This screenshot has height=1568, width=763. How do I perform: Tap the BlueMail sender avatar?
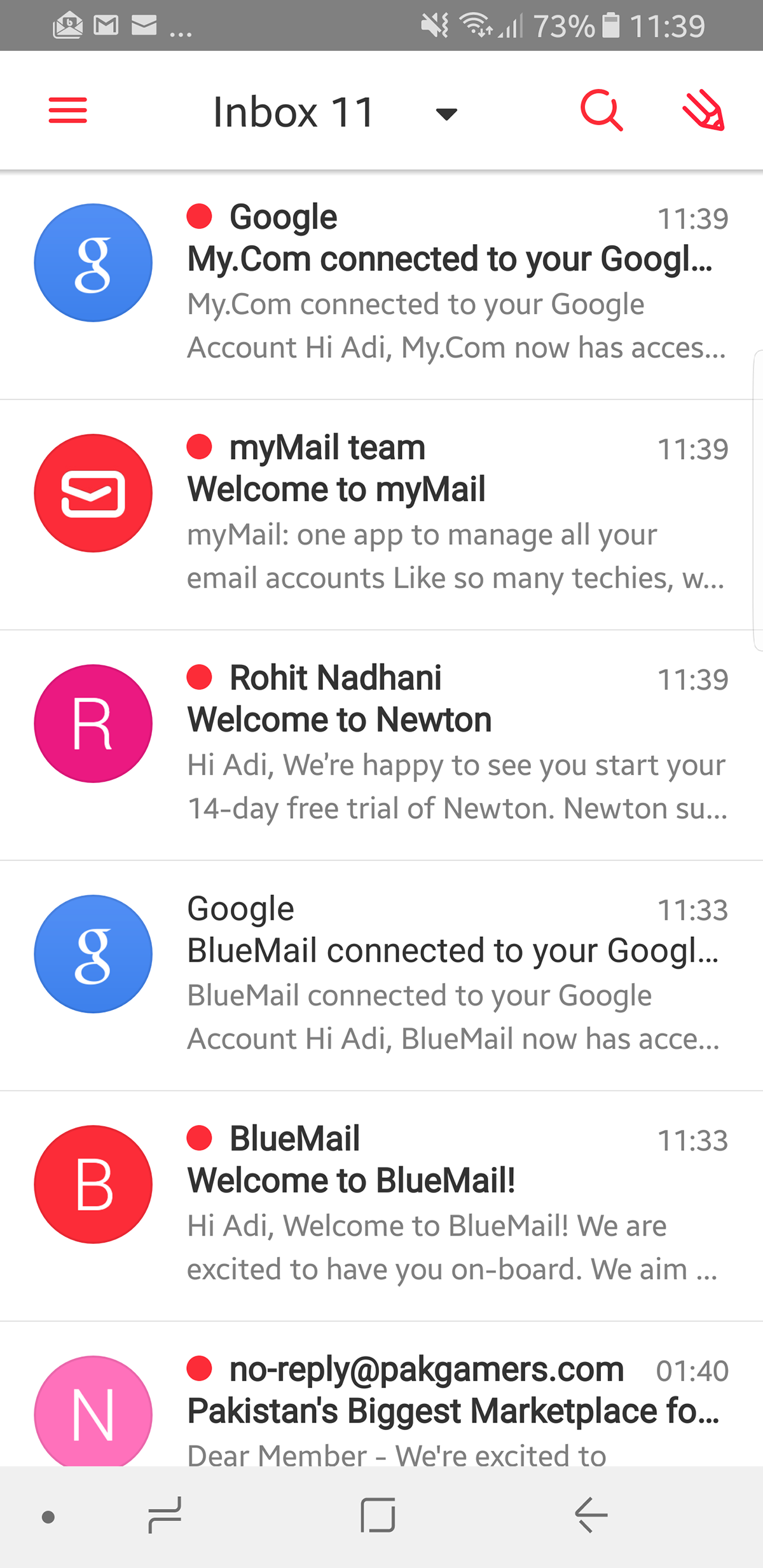[93, 1184]
